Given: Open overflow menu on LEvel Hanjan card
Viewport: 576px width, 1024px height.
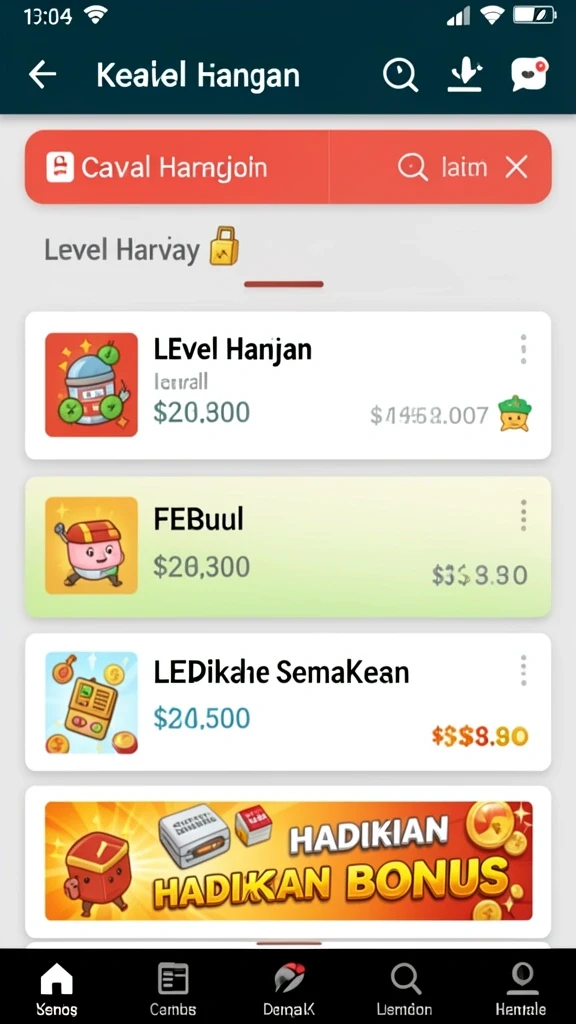Looking at the screenshot, I should point(523,349).
